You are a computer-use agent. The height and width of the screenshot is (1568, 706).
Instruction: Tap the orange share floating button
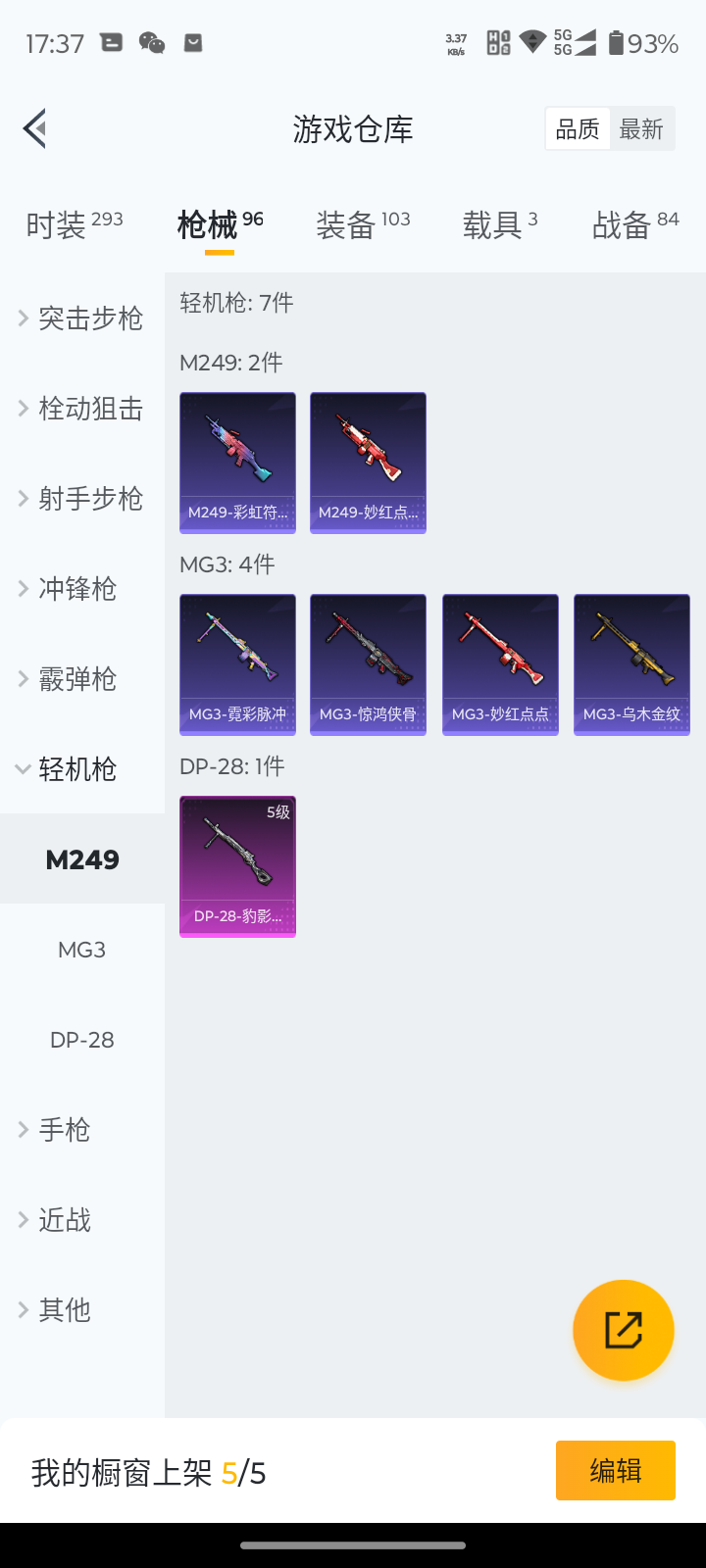click(x=624, y=1330)
